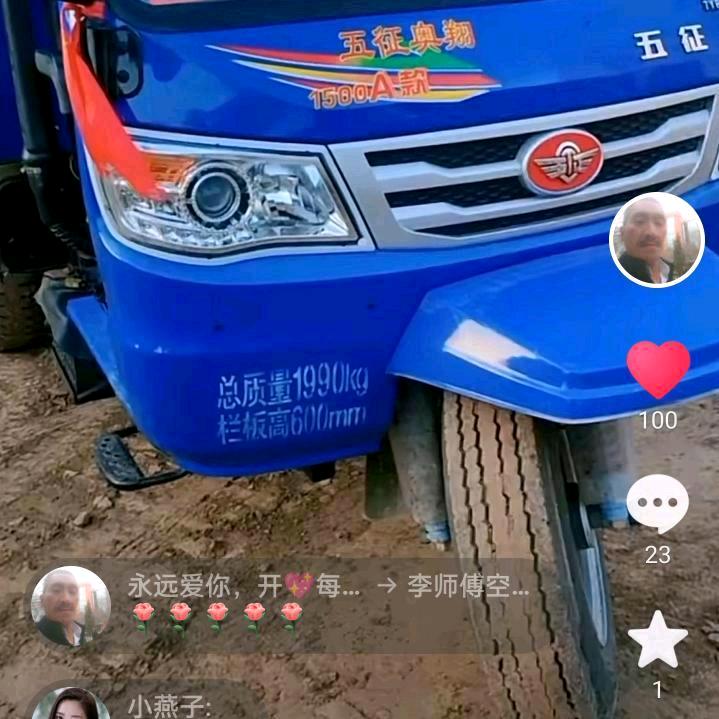Viewport: 719px width, 719px height.
Task: Open the comment from 小燕子
Action: tap(168, 706)
